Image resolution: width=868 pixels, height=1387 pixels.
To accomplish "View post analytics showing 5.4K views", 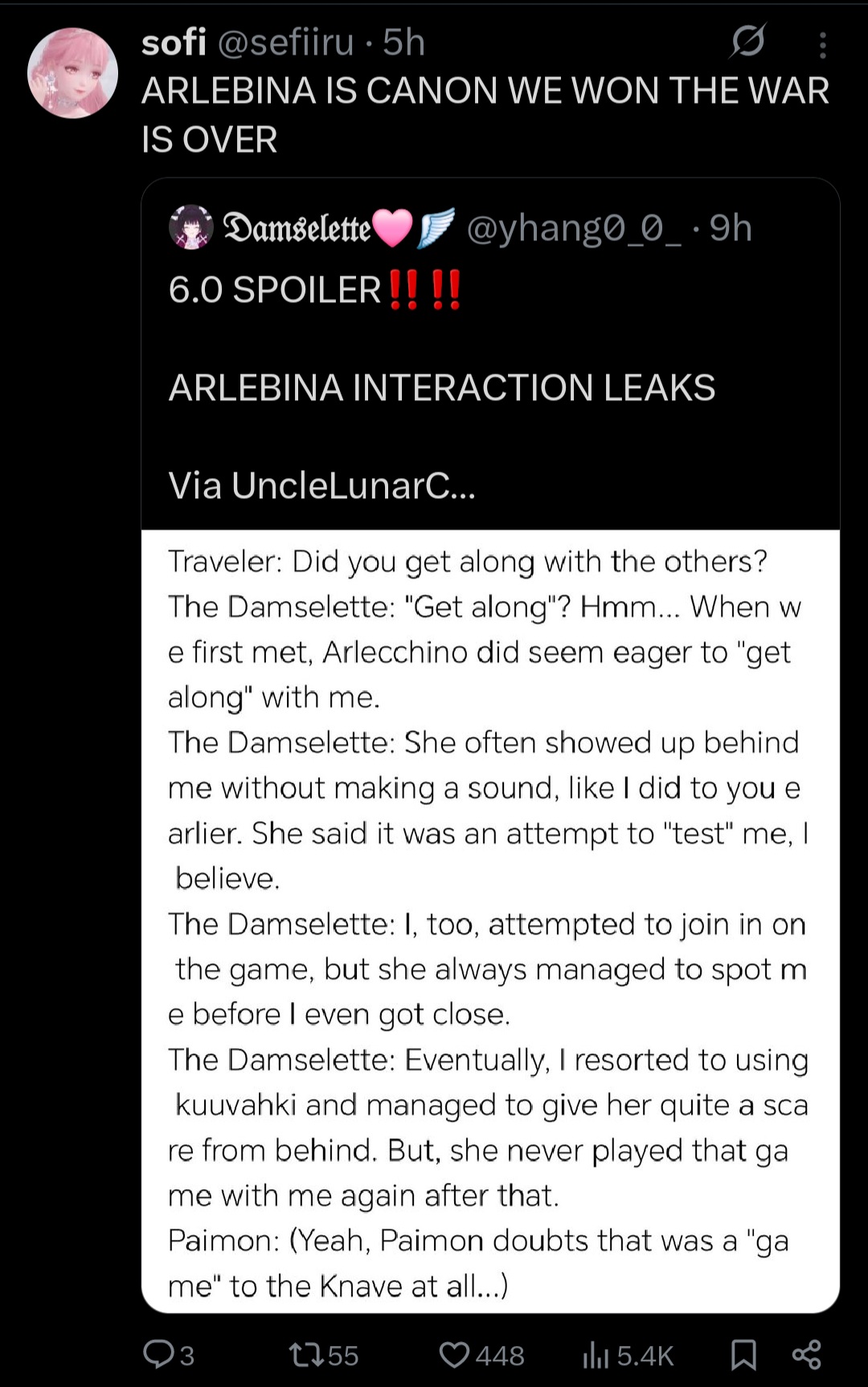I will point(628,1355).
